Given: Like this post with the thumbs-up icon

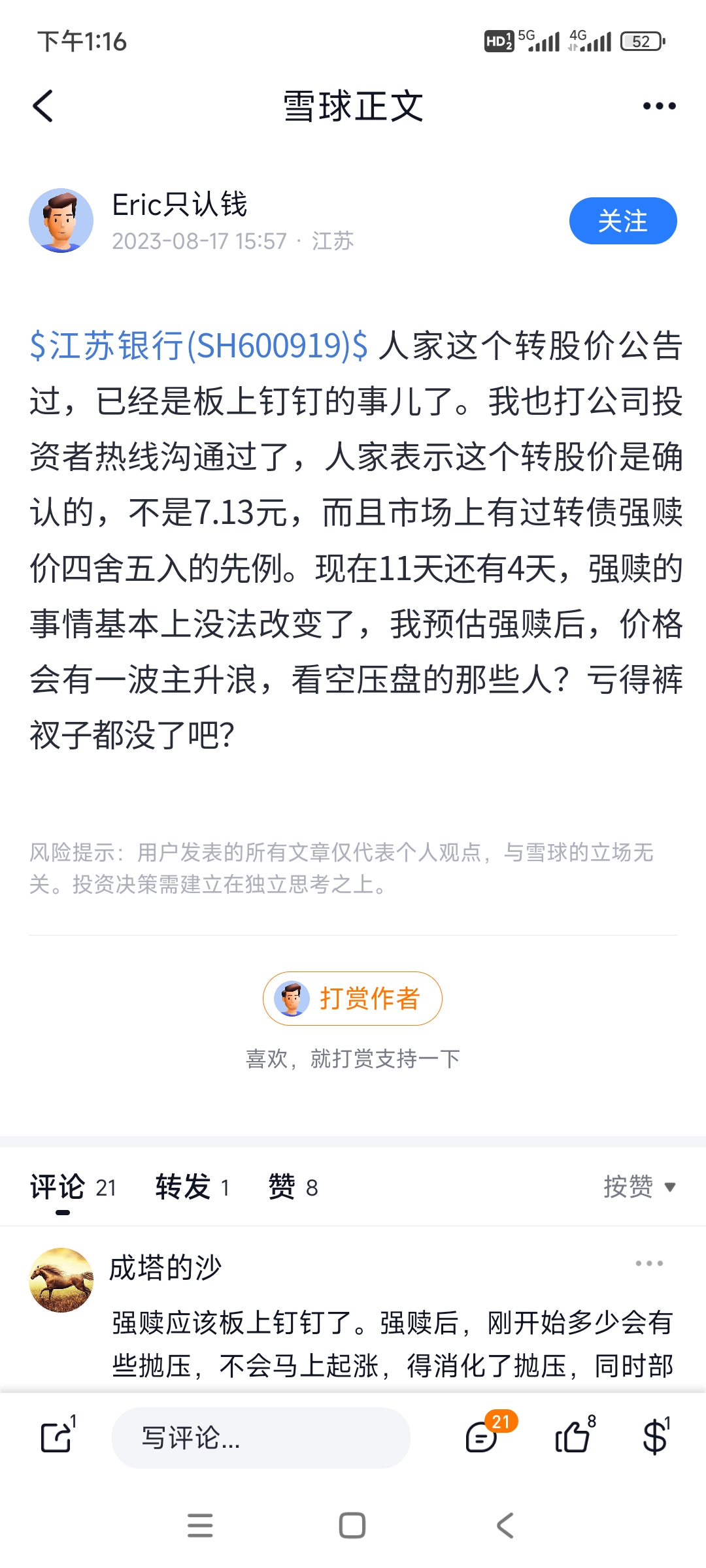Looking at the screenshot, I should pyautogui.click(x=573, y=1437).
